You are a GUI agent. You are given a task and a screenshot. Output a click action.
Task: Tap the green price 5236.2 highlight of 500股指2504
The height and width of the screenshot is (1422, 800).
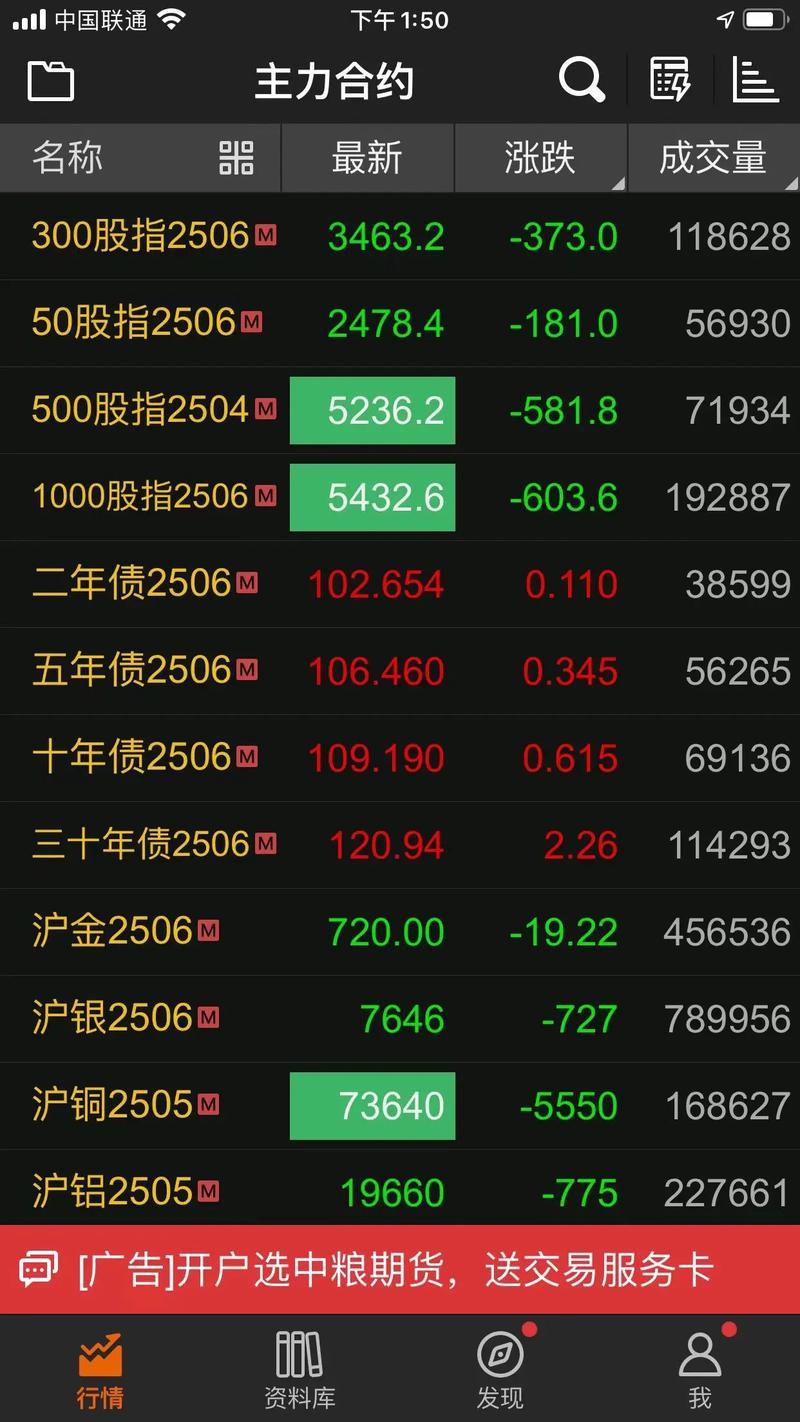click(372, 410)
